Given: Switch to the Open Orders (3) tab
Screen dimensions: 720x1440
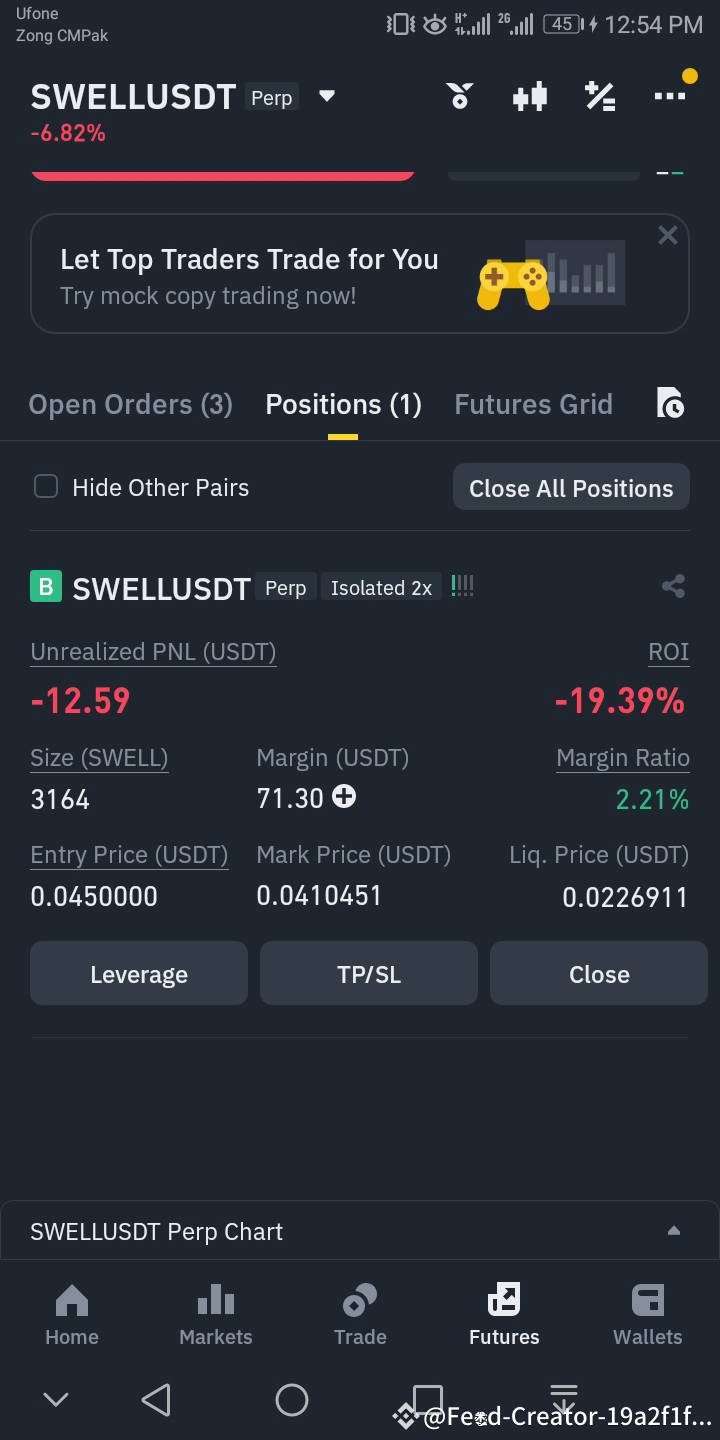Looking at the screenshot, I should coord(130,403).
